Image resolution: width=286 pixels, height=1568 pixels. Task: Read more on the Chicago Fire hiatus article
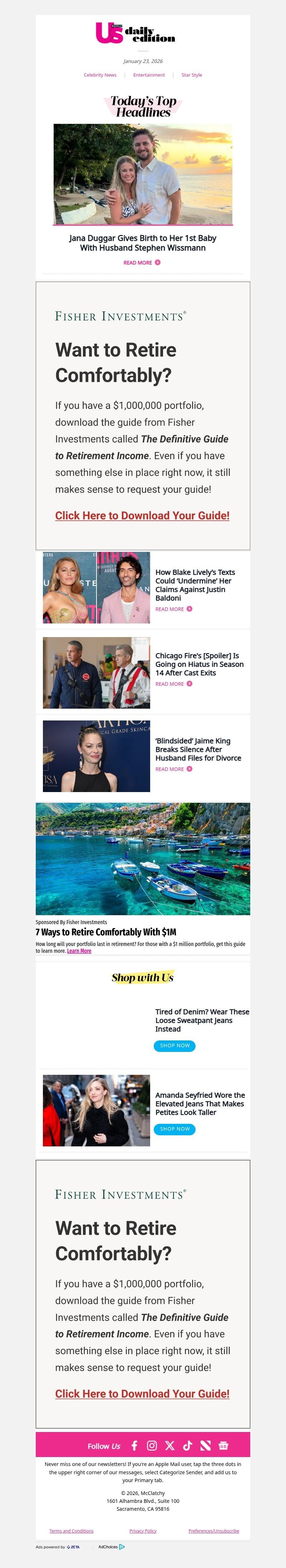coord(173,684)
